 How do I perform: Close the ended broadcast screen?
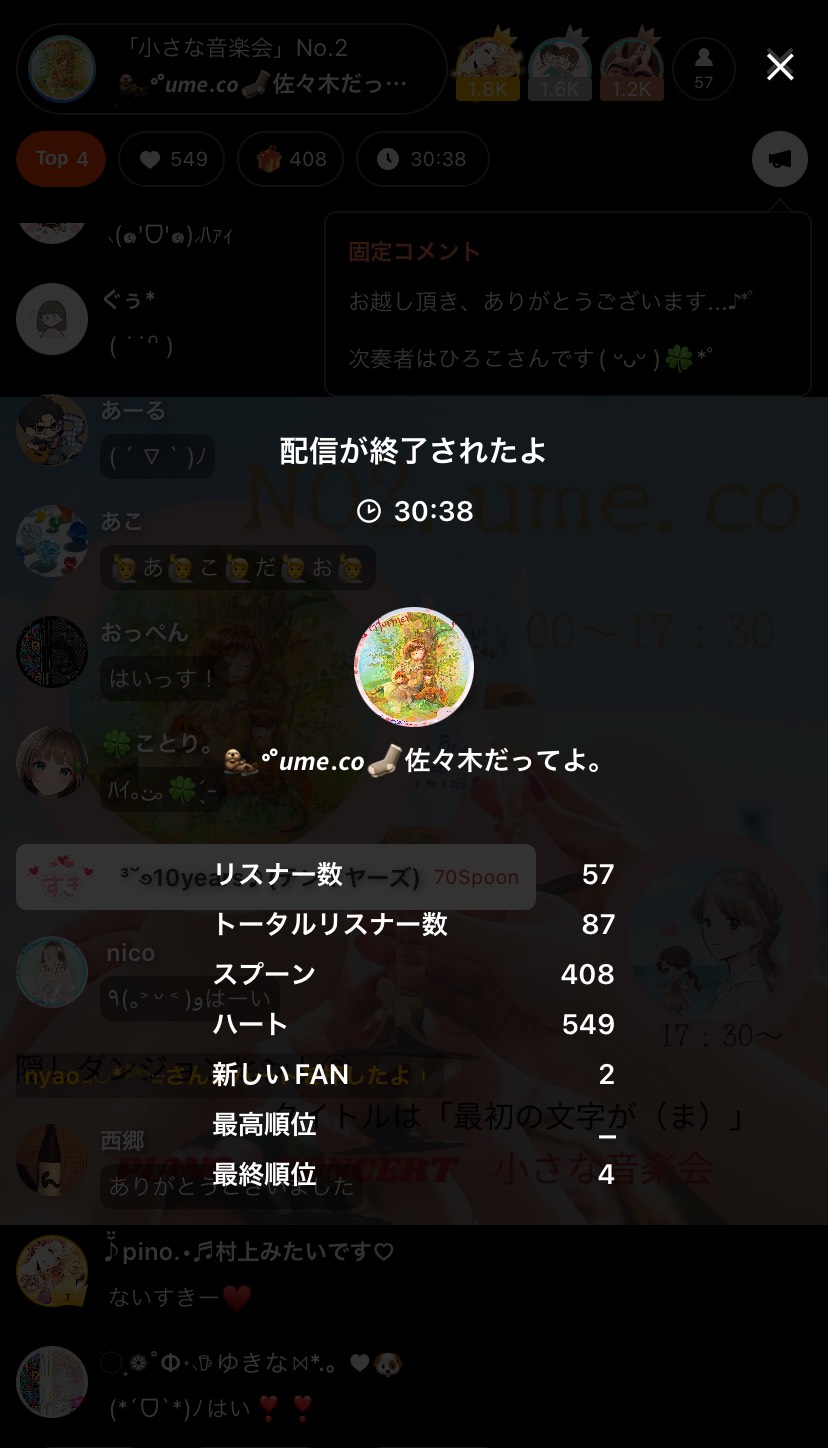pos(779,67)
